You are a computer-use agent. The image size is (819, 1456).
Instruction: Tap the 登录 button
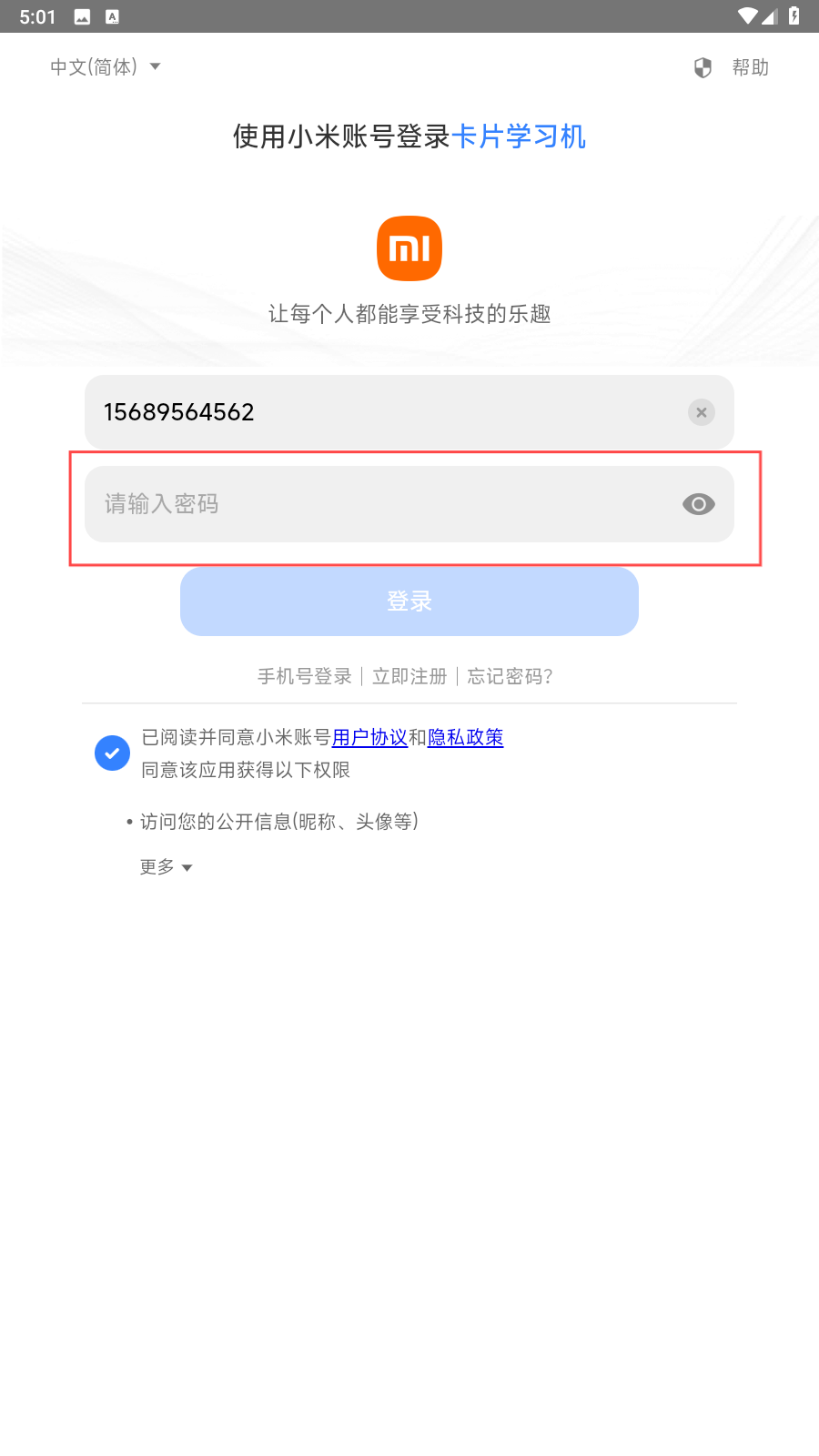point(409,602)
